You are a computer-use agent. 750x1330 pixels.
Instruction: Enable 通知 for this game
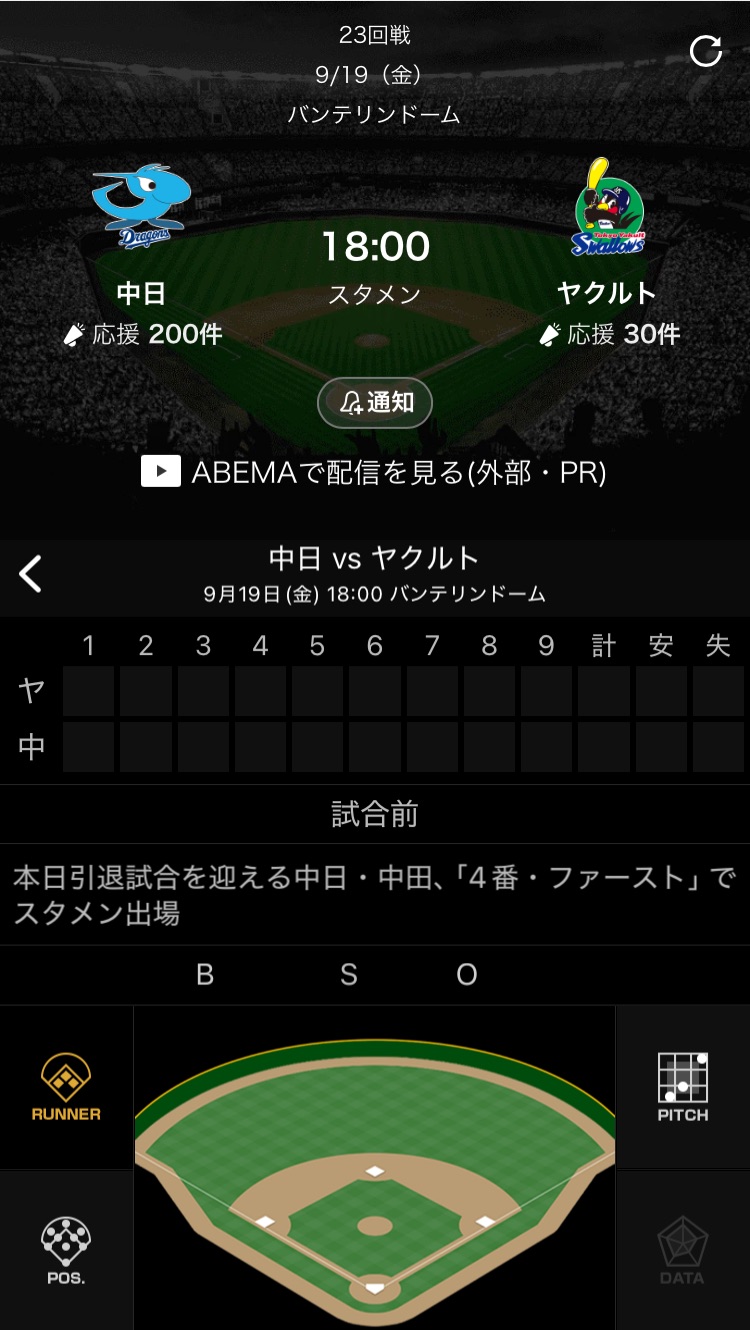pos(375,403)
